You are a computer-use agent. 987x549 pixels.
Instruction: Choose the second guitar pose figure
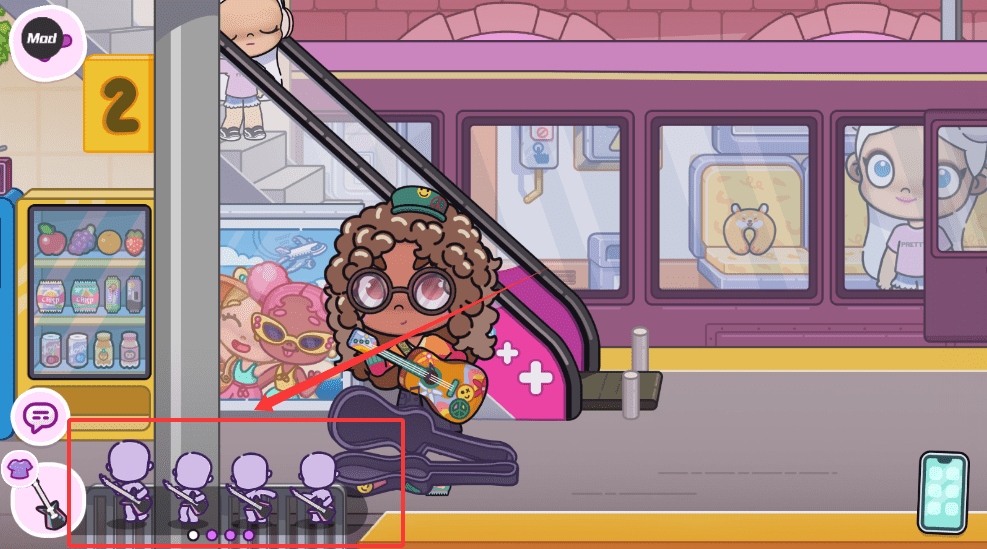point(190,488)
